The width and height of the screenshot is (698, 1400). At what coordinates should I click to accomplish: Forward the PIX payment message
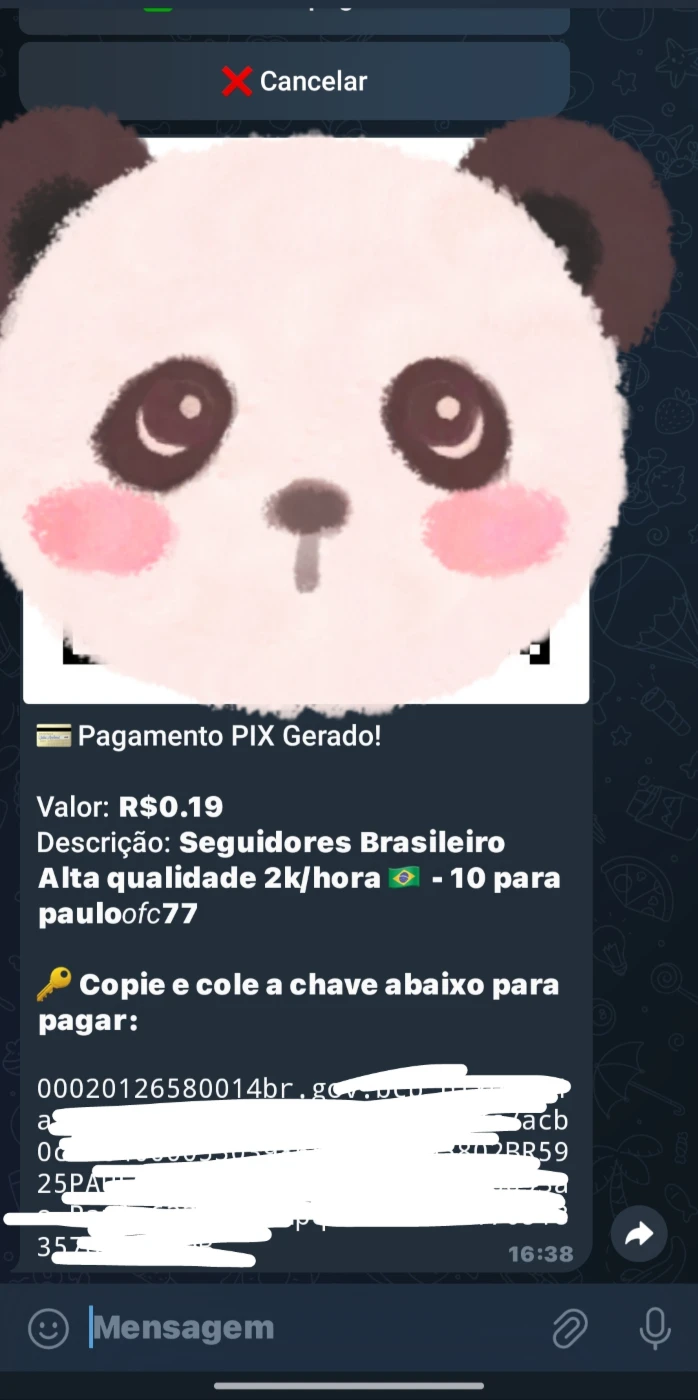tap(639, 1234)
